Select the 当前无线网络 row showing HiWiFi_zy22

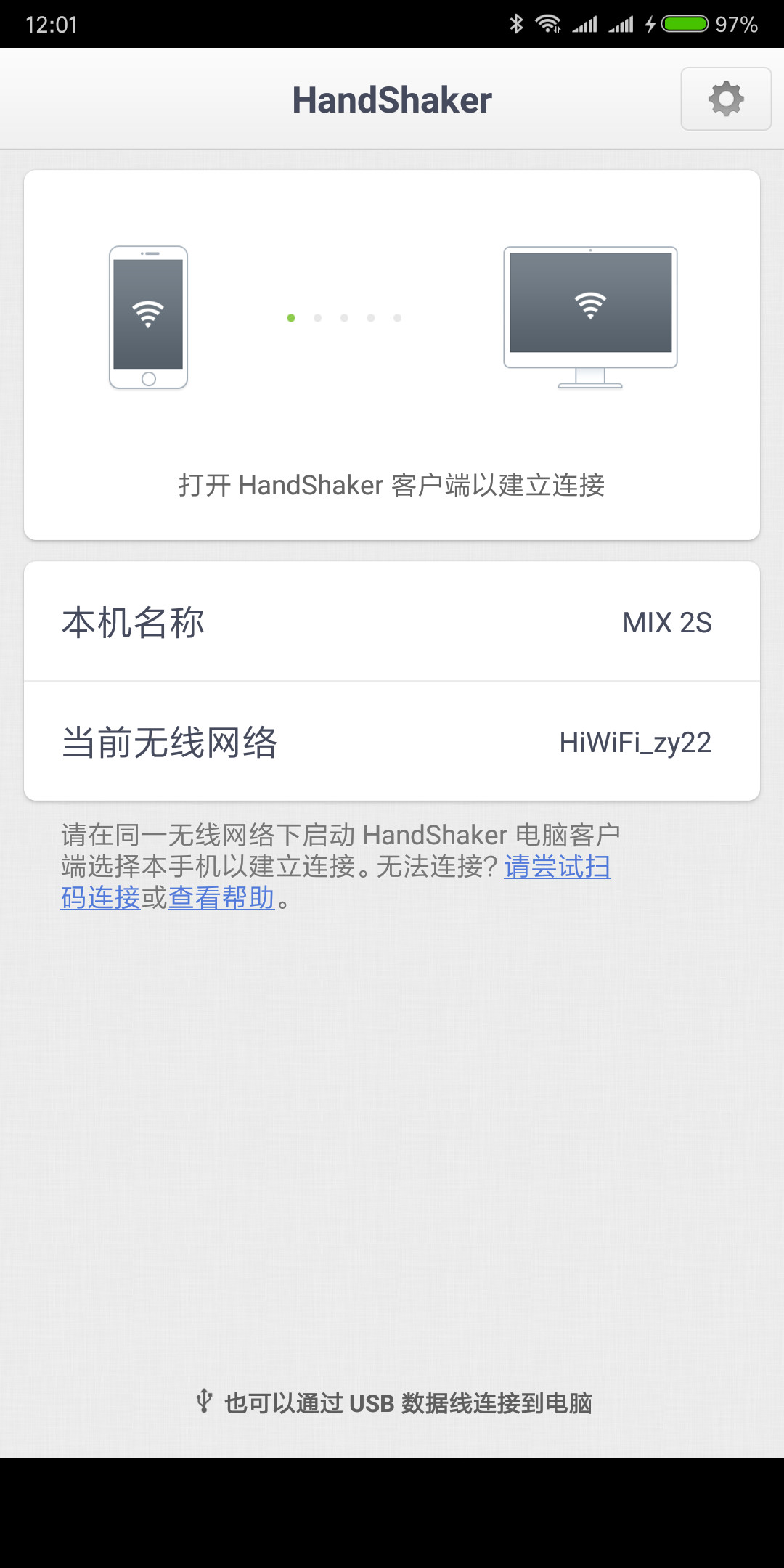click(392, 740)
